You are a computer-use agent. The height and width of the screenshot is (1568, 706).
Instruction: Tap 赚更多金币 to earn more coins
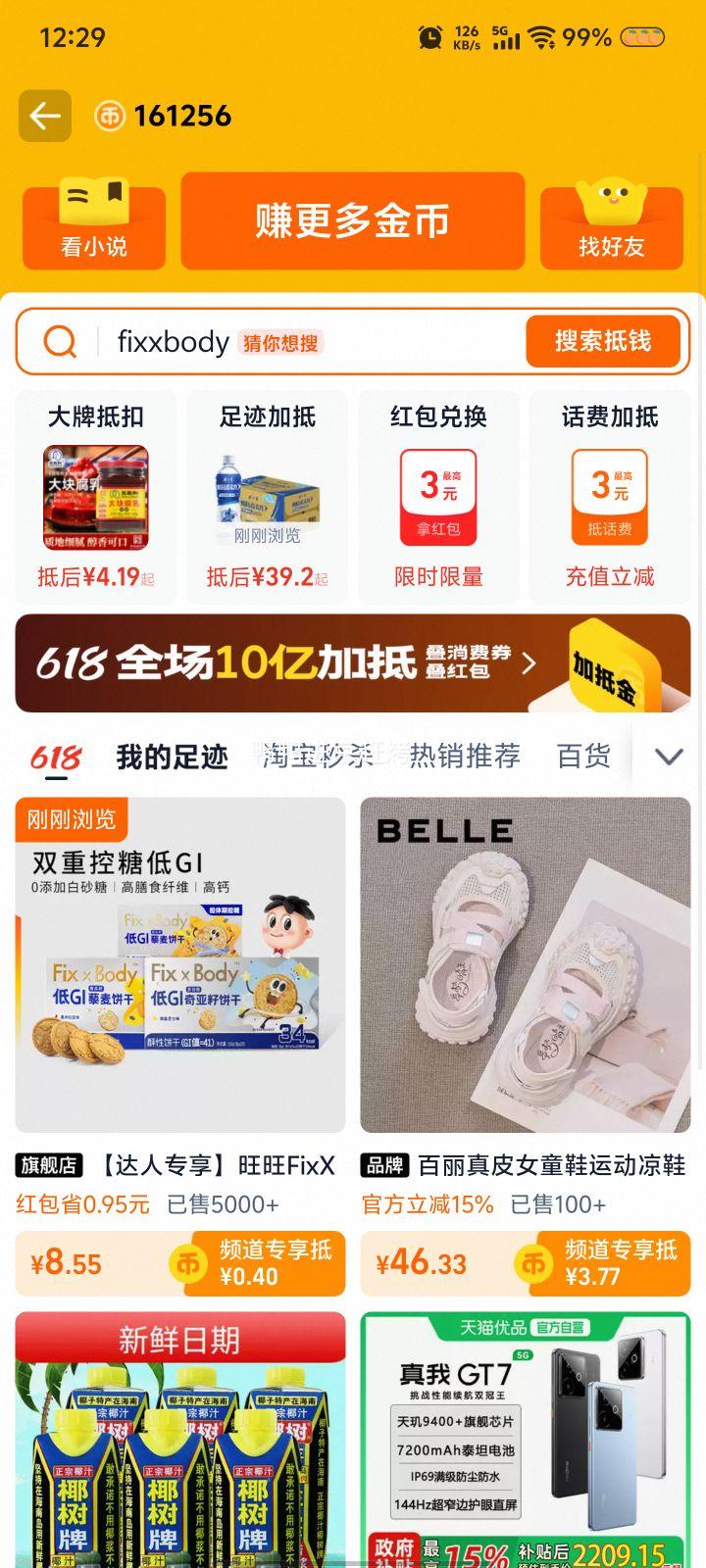(x=352, y=221)
